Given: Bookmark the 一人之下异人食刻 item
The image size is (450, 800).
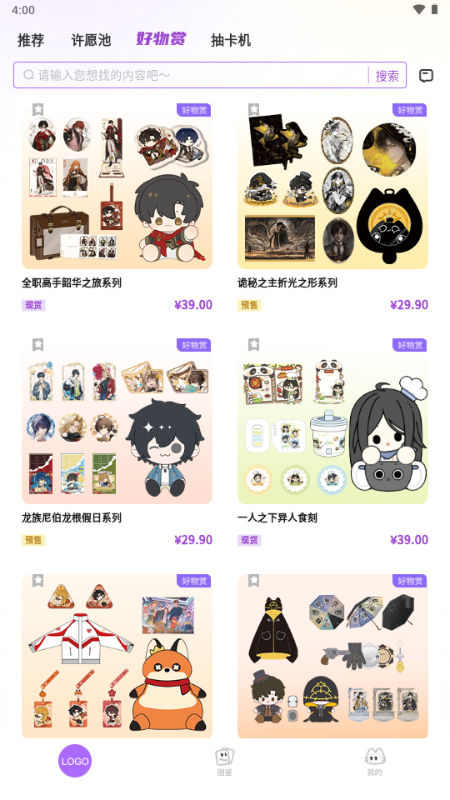Looking at the screenshot, I should pos(254,344).
